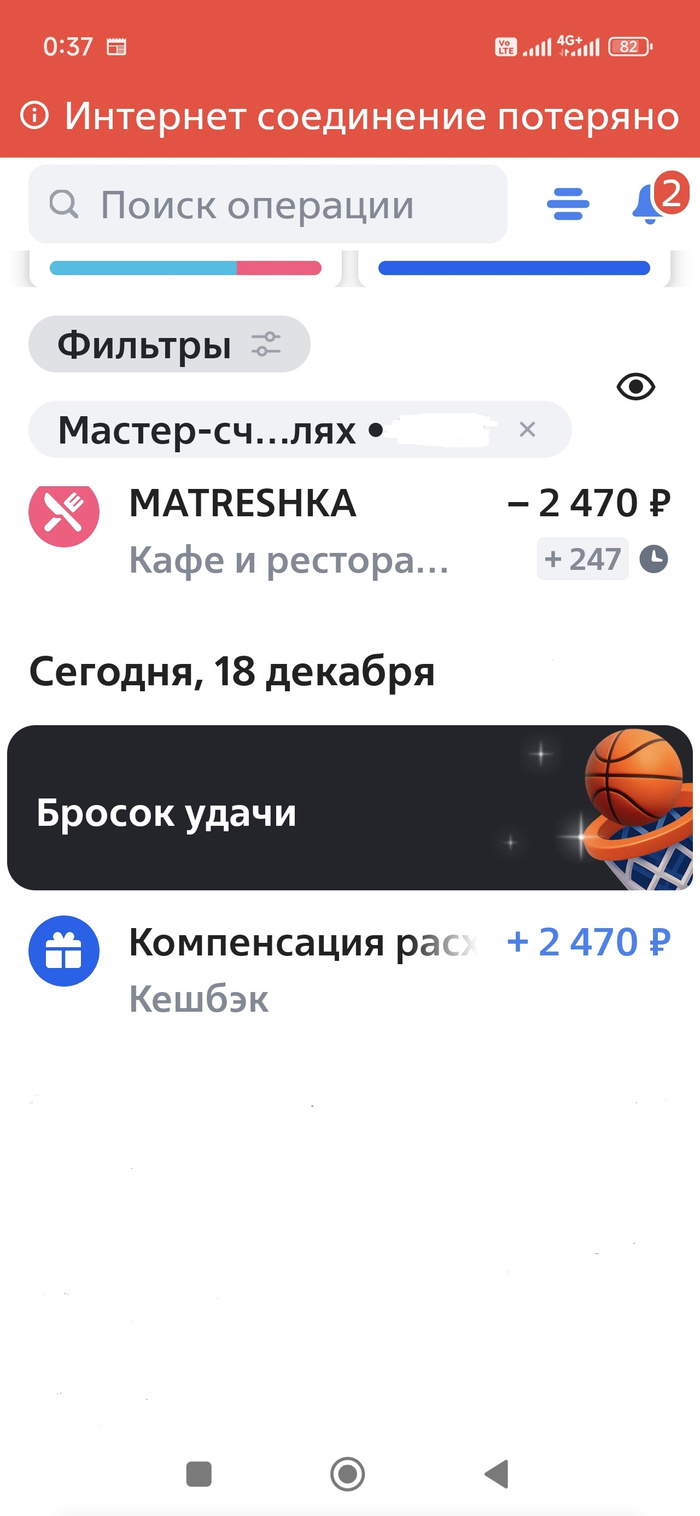Go back with the system back button

[496, 1473]
